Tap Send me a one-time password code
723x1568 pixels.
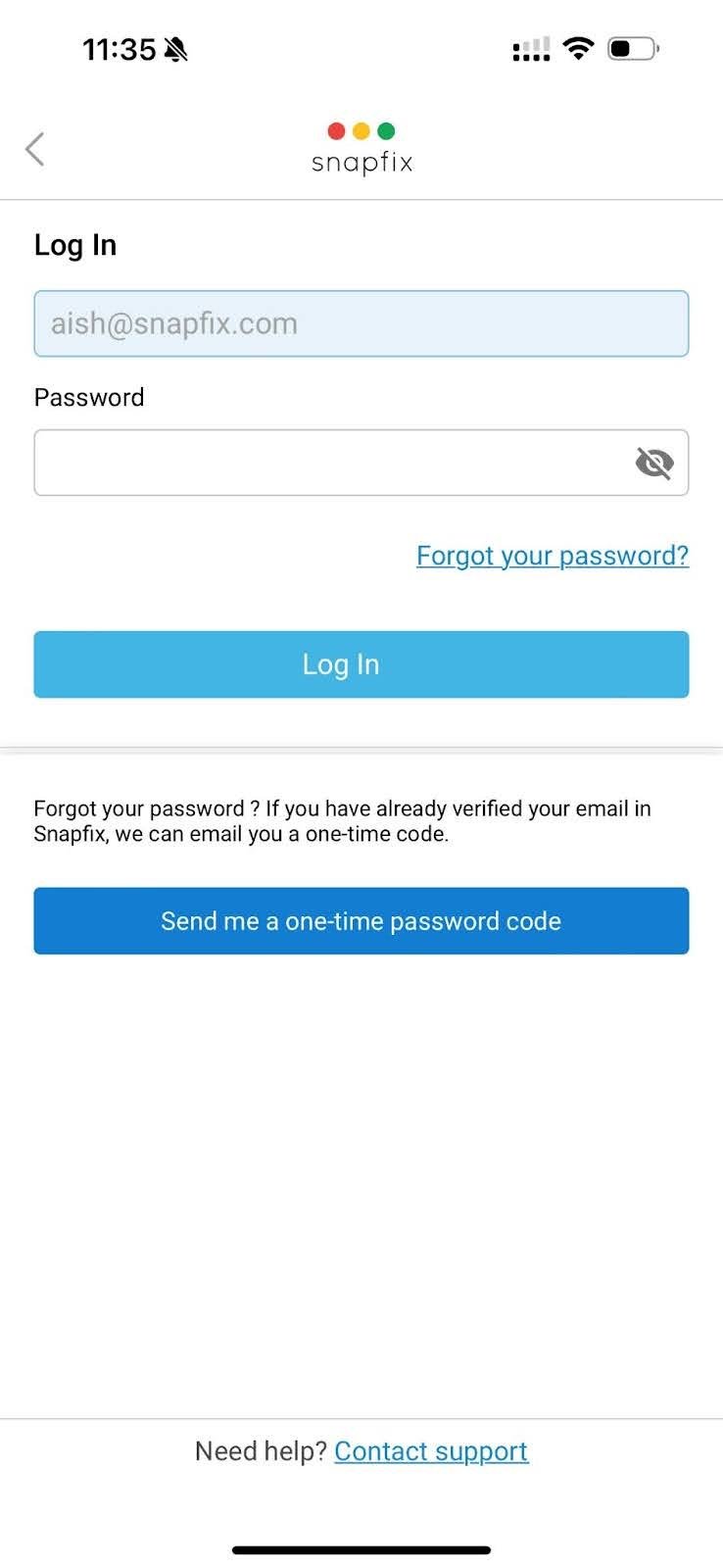click(361, 920)
